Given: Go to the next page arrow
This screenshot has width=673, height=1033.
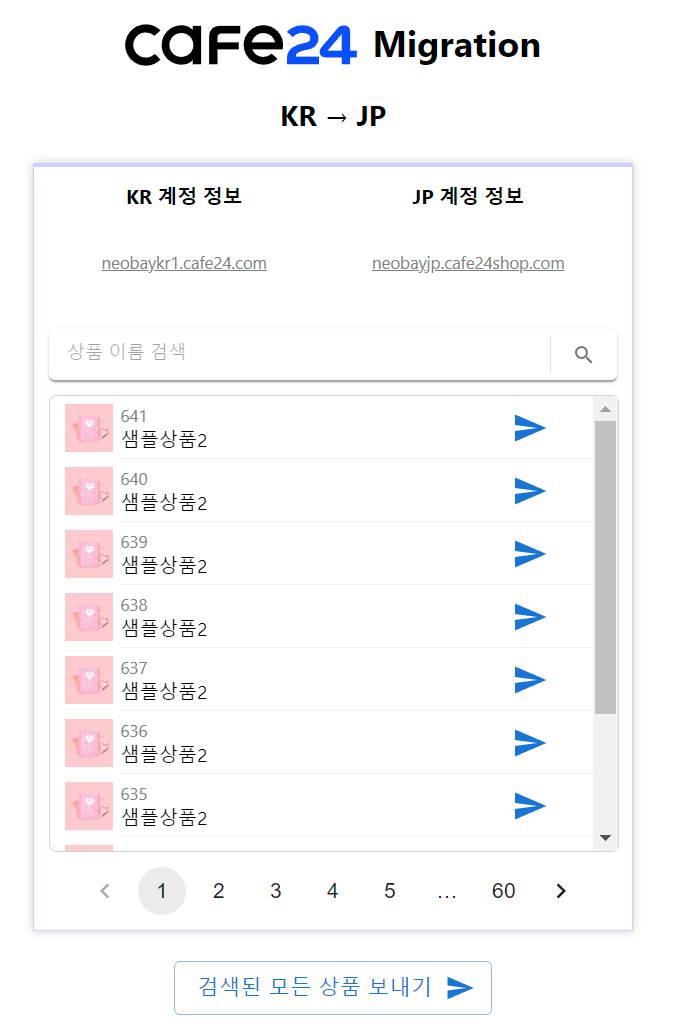Looking at the screenshot, I should click(x=561, y=891).
